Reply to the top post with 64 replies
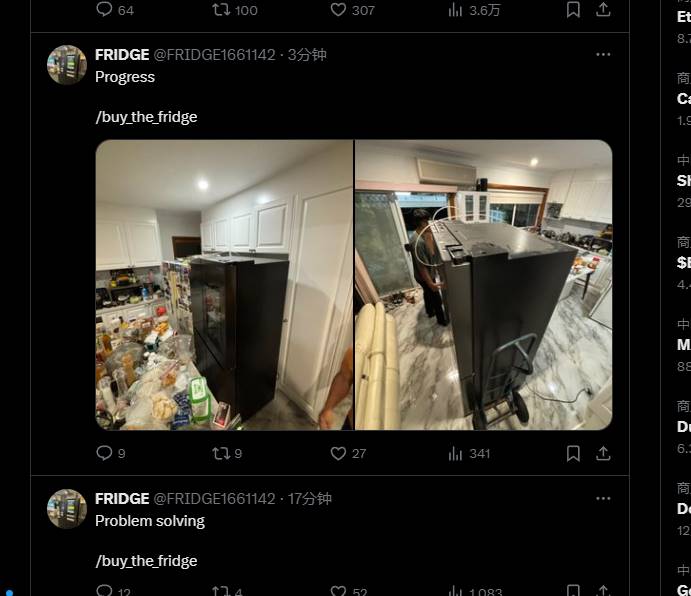This screenshot has width=691, height=596. click(104, 9)
